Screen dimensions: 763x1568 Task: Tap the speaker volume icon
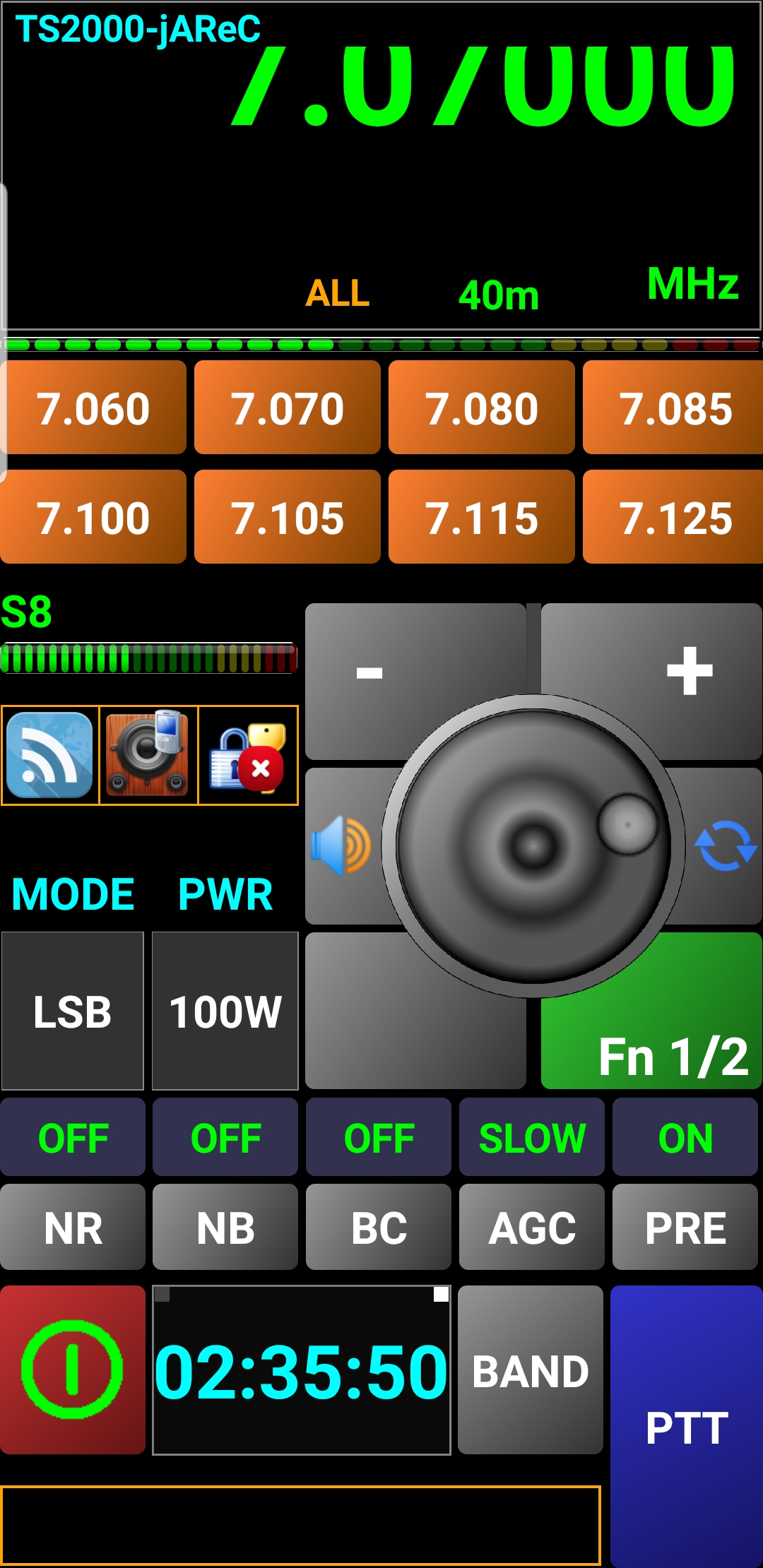point(341,845)
